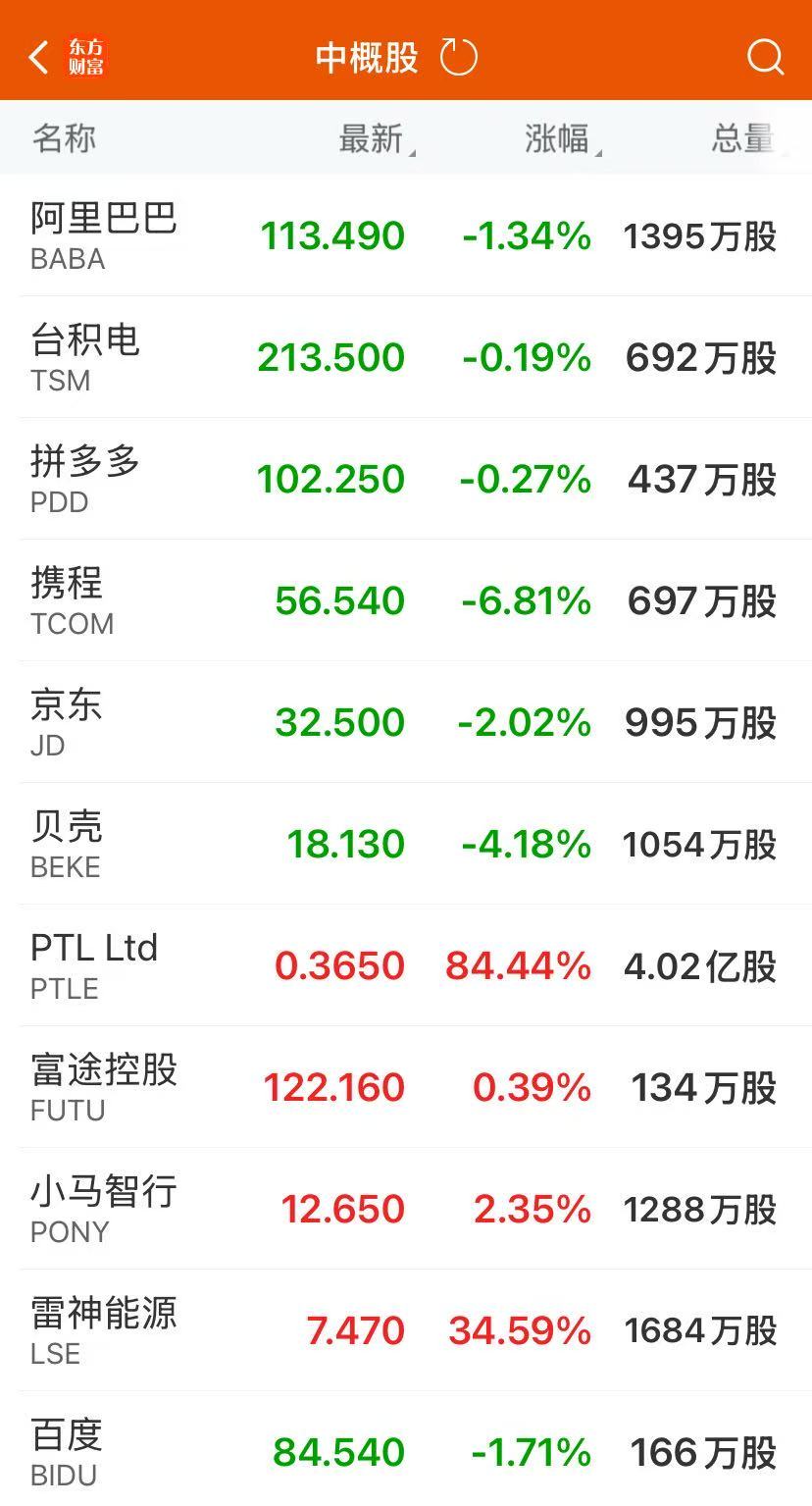This screenshot has height=1506, width=812.
Task: View 贝壳 BEKE stock details
Action: click(x=66, y=844)
